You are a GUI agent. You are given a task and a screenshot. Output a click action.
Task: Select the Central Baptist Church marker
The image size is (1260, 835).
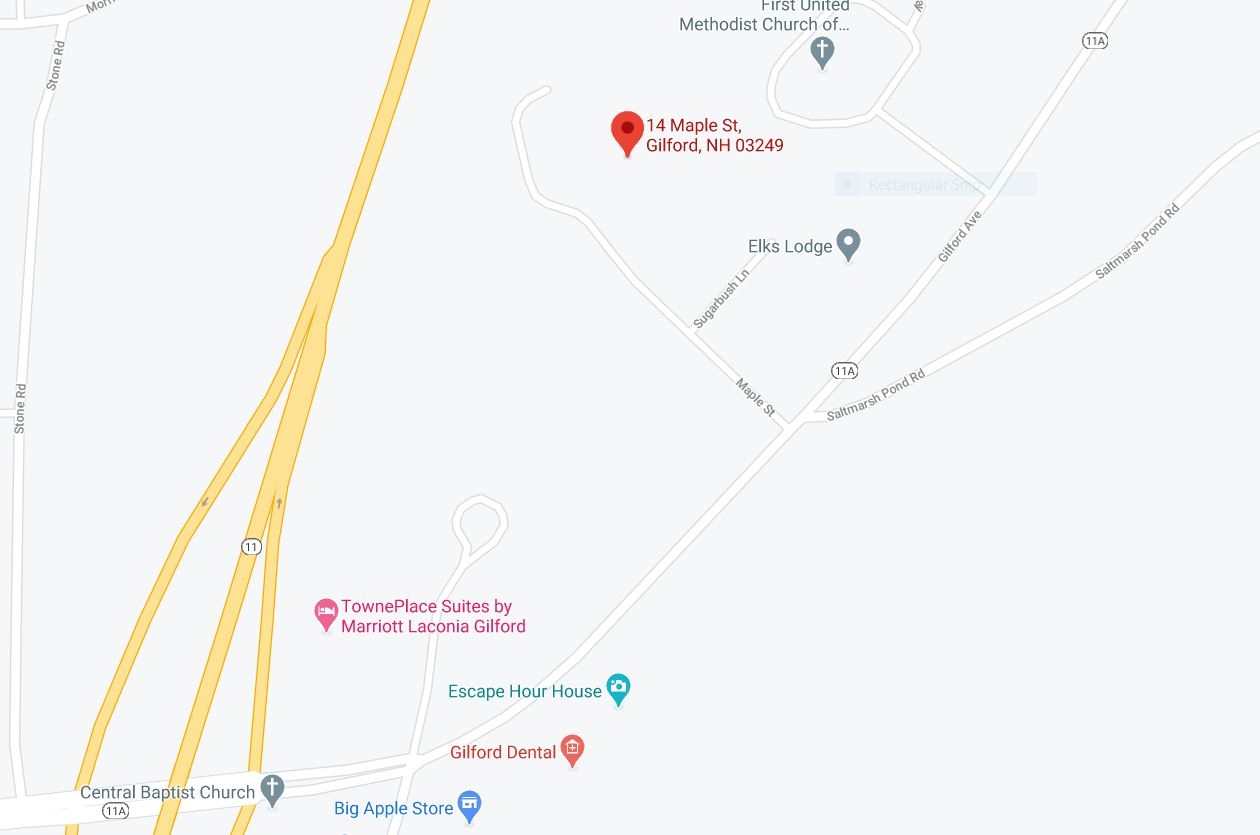click(272, 789)
